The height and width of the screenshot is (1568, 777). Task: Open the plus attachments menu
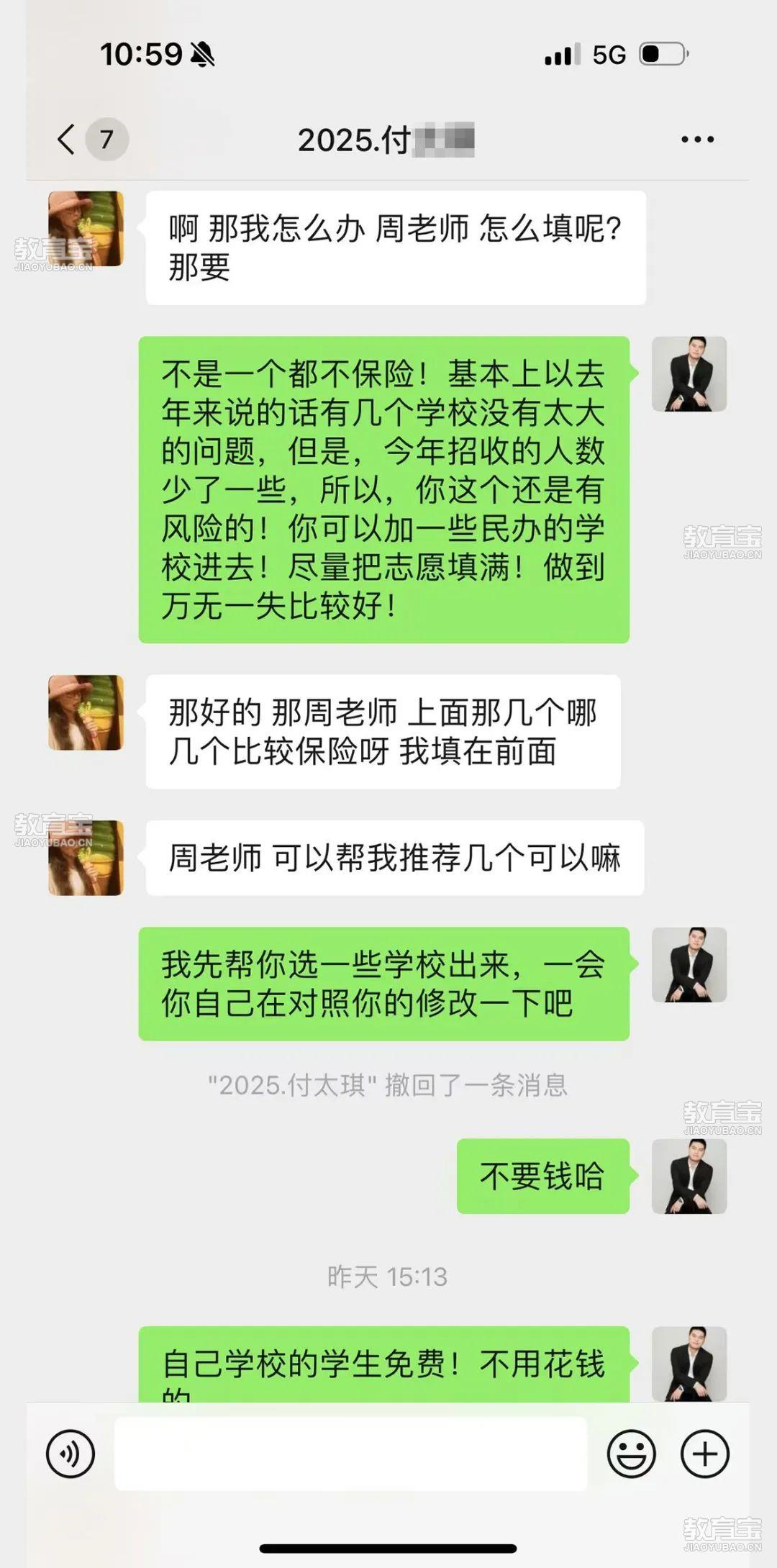tap(705, 1454)
